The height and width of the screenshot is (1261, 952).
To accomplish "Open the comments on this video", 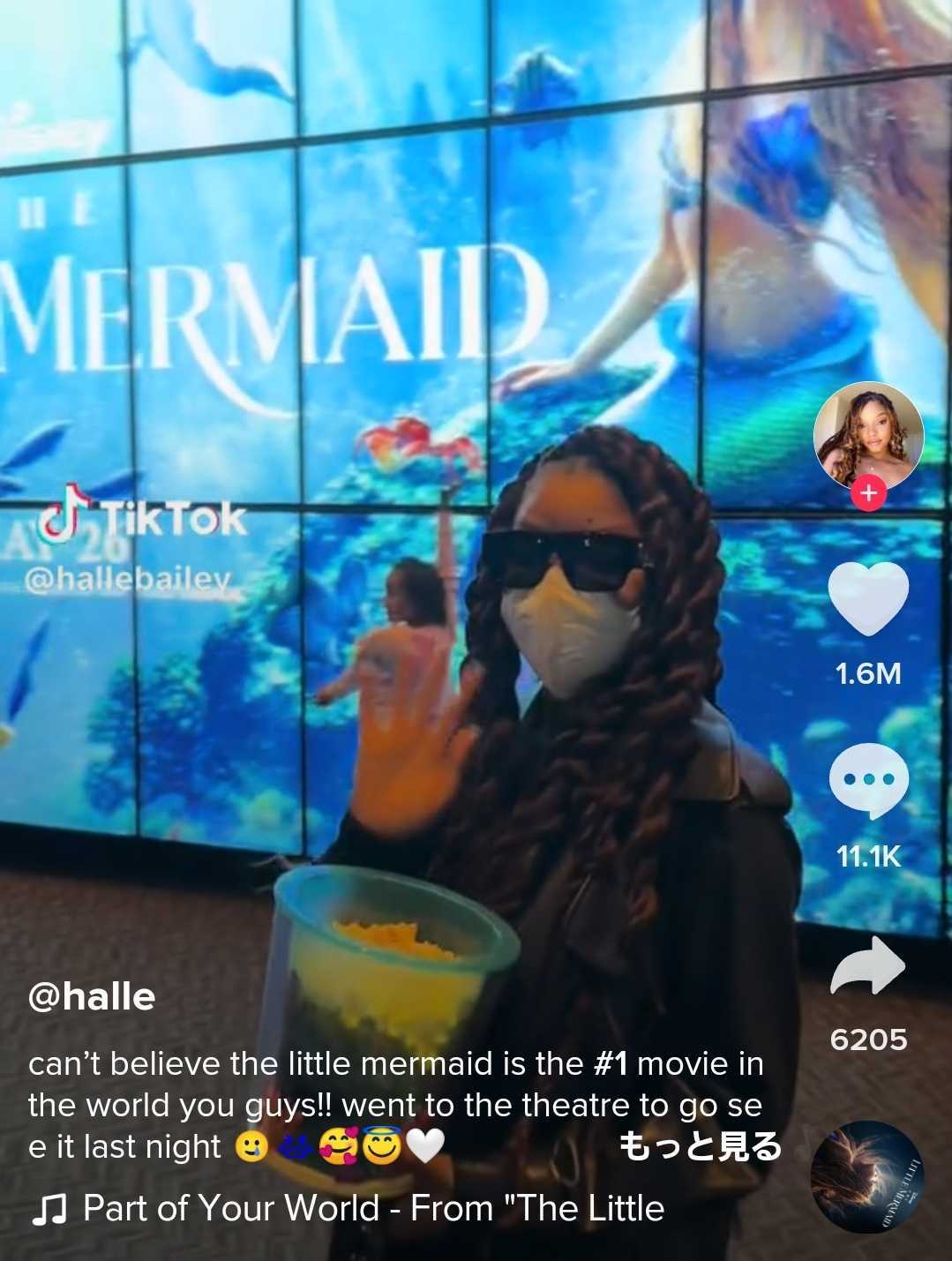I will (x=868, y=780).
